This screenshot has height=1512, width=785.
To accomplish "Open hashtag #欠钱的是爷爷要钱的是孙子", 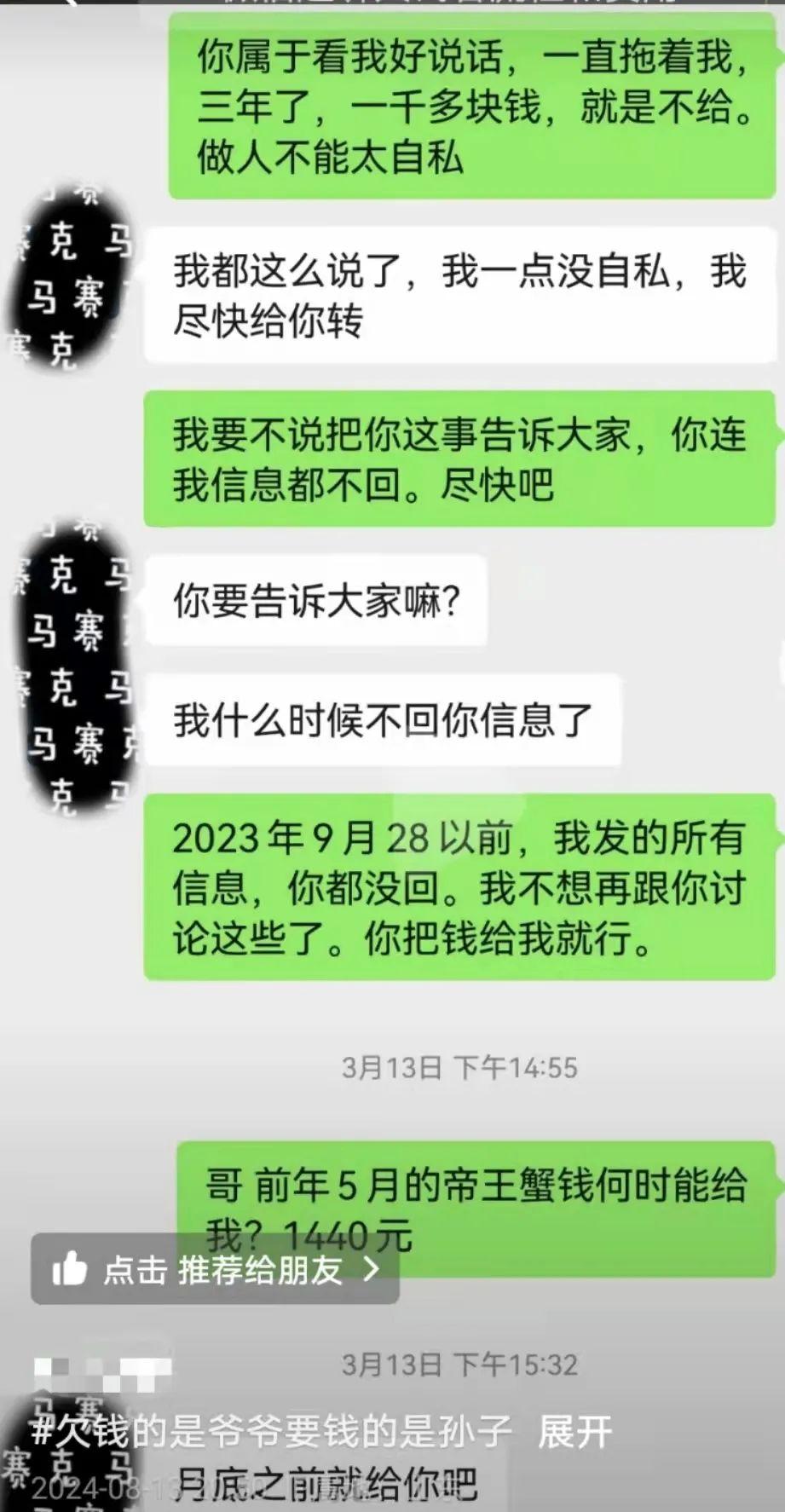I will 273,1431.
